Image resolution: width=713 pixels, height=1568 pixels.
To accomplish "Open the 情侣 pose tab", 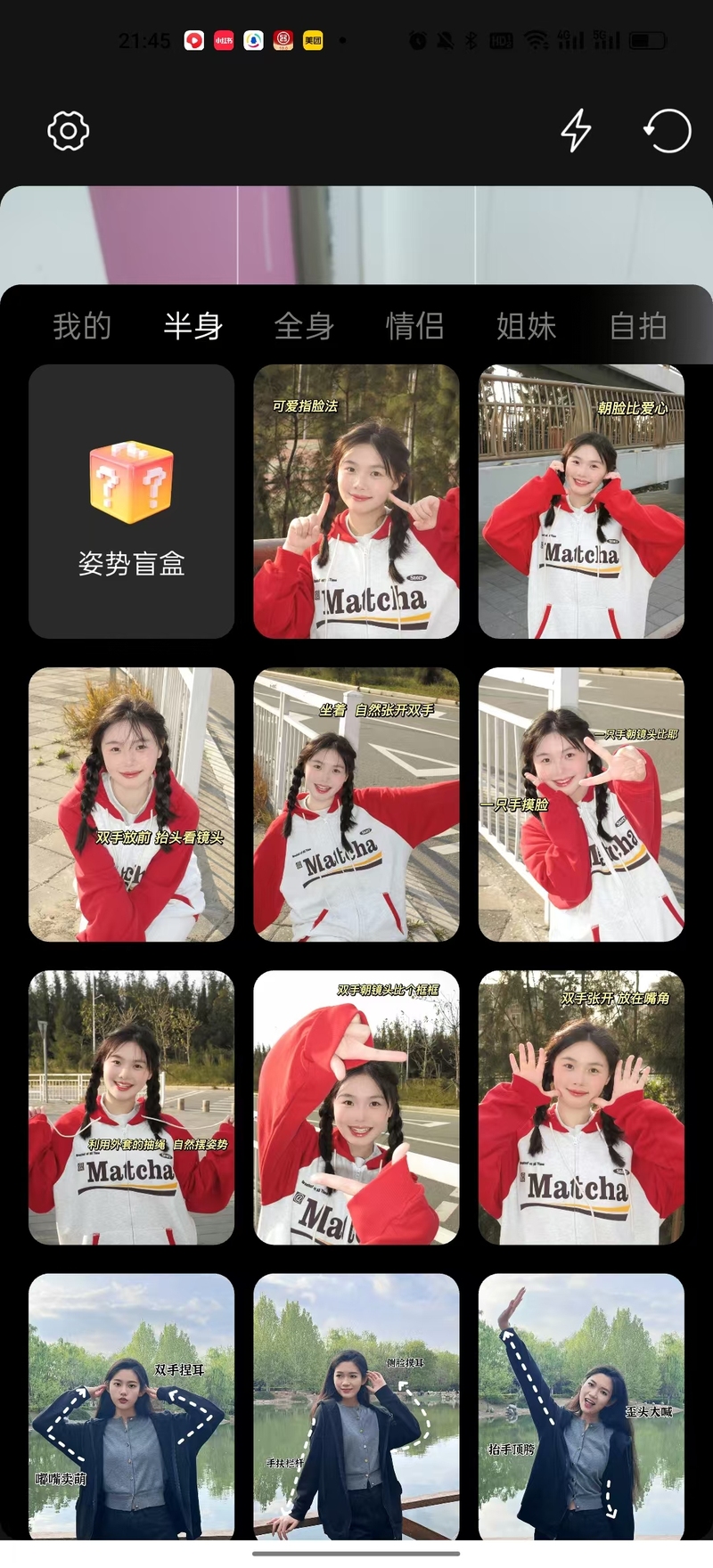I will (x=415, y=326).
